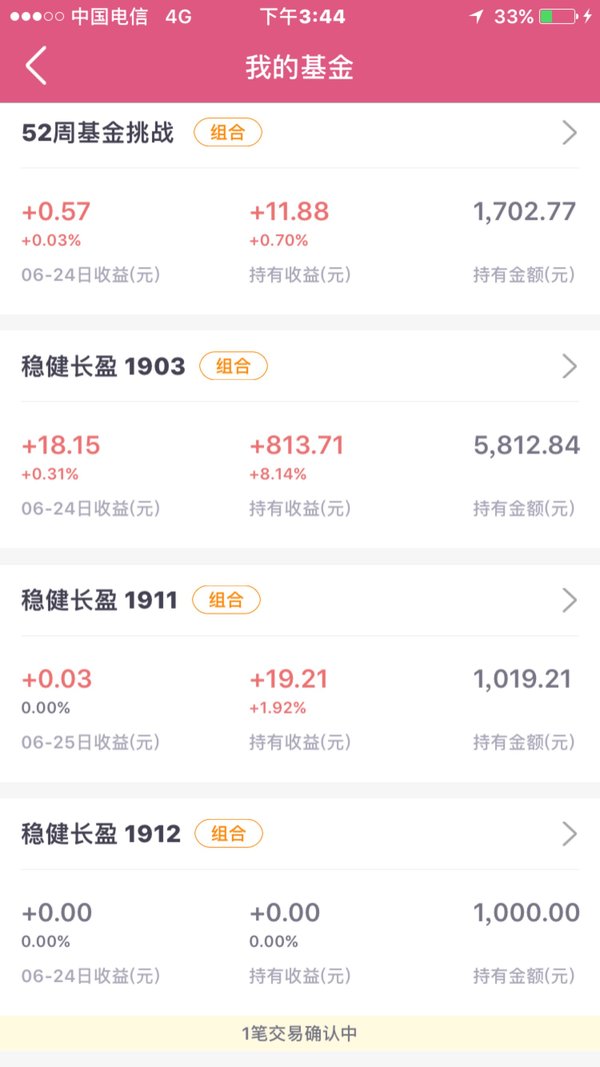View the 1笔交易确认中 notice
Image resolution: width=600 pixels, height=1067 pixels.
coord(300,1034)
